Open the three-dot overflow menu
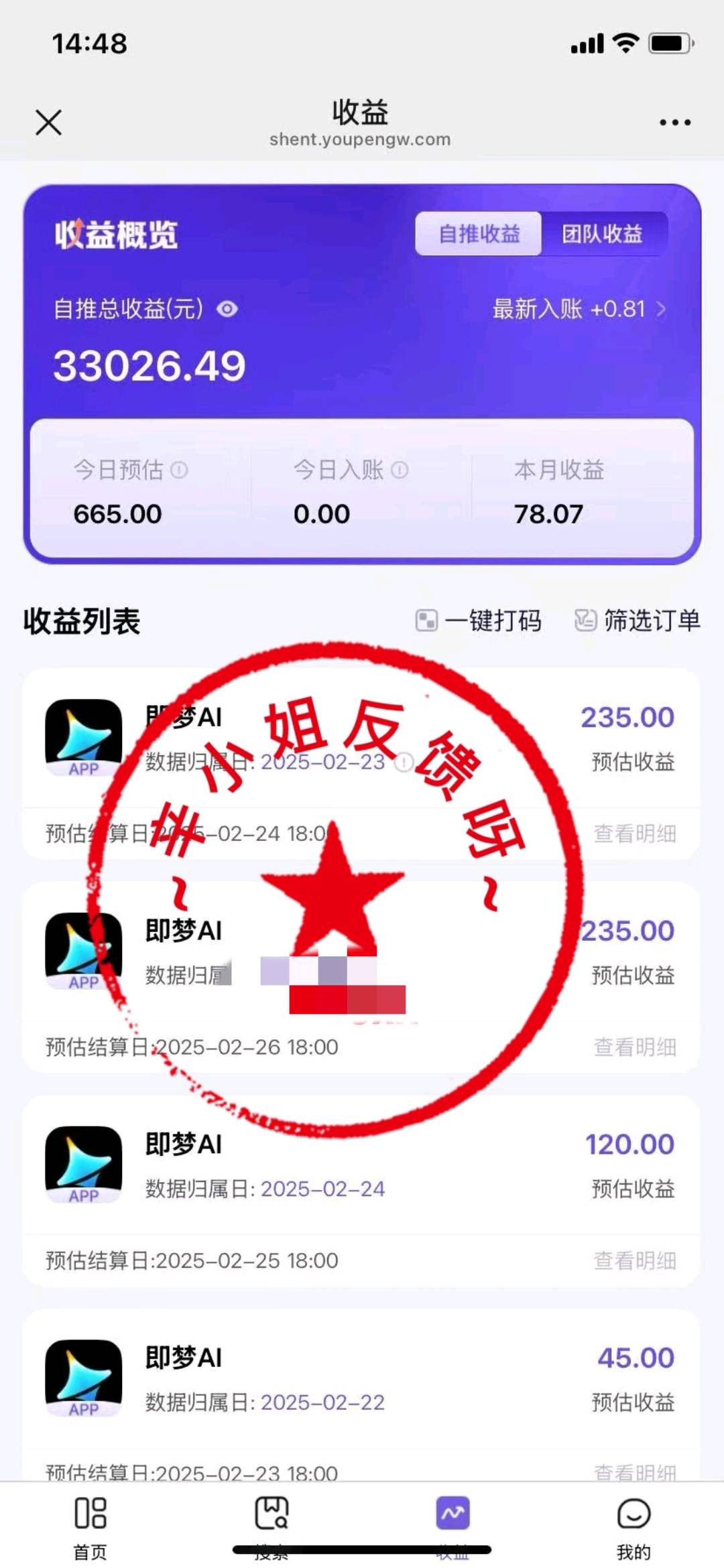The height and width of the screenshot is (1568, 724). pyautogui.click(x=674, y=123)
